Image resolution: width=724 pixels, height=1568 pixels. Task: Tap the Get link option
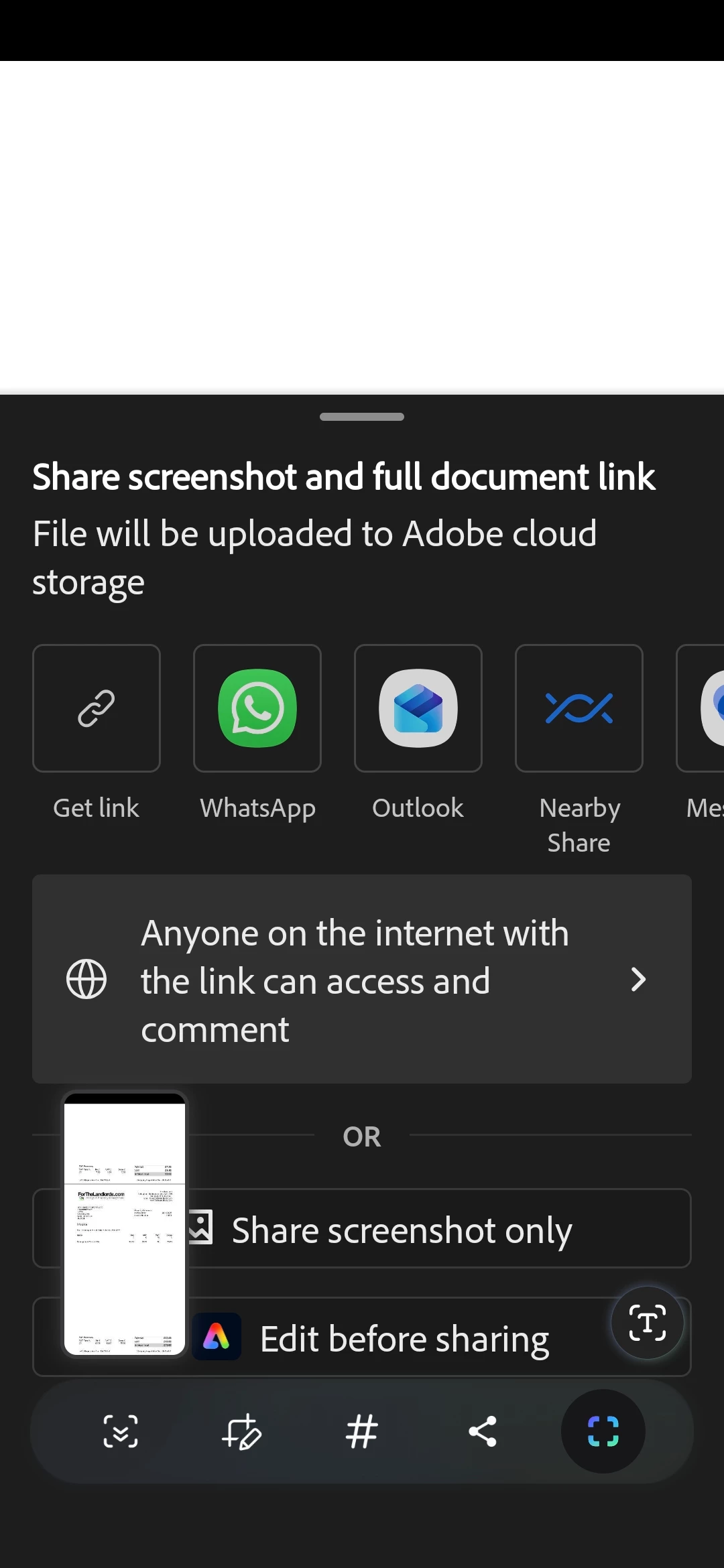tap(97, 709)
